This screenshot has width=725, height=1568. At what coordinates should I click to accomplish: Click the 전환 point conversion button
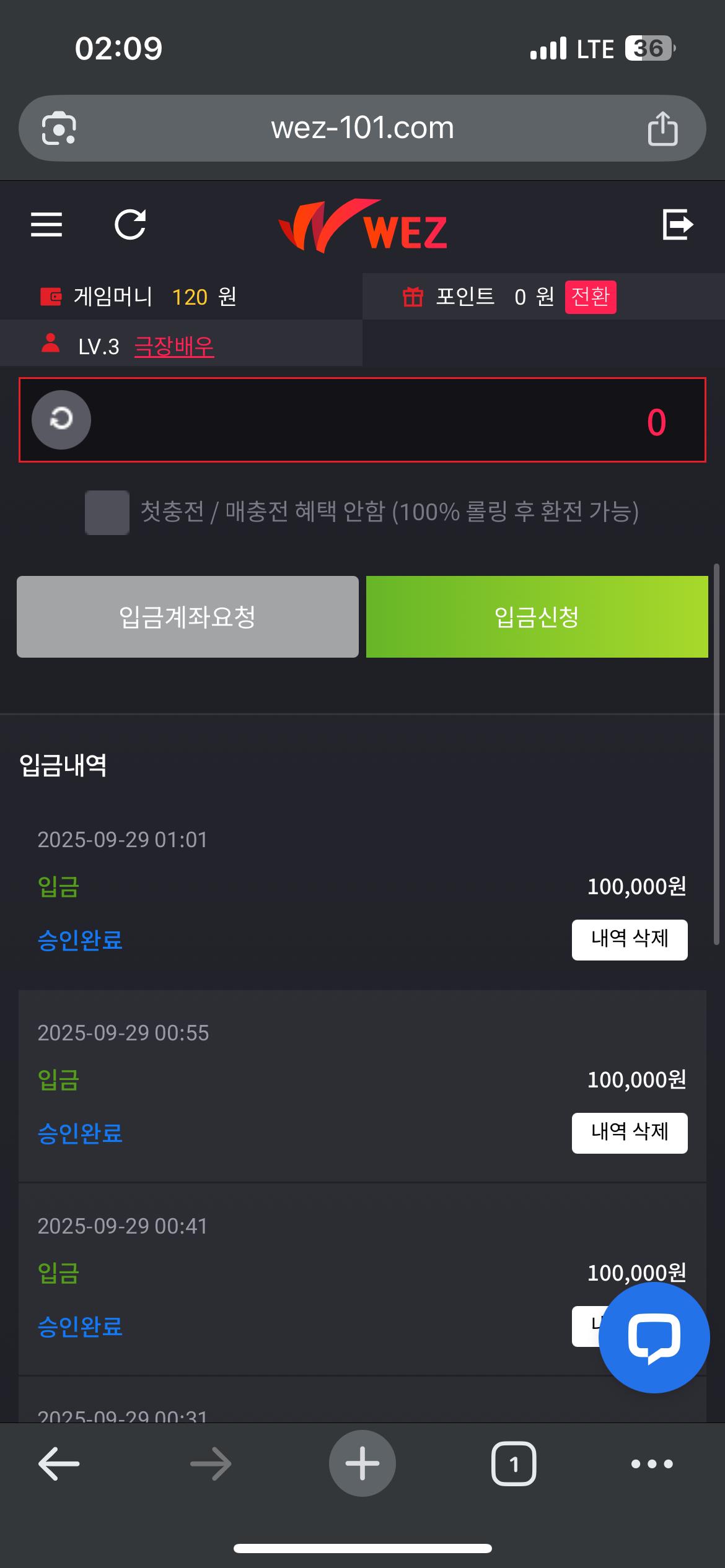[589, 297]
